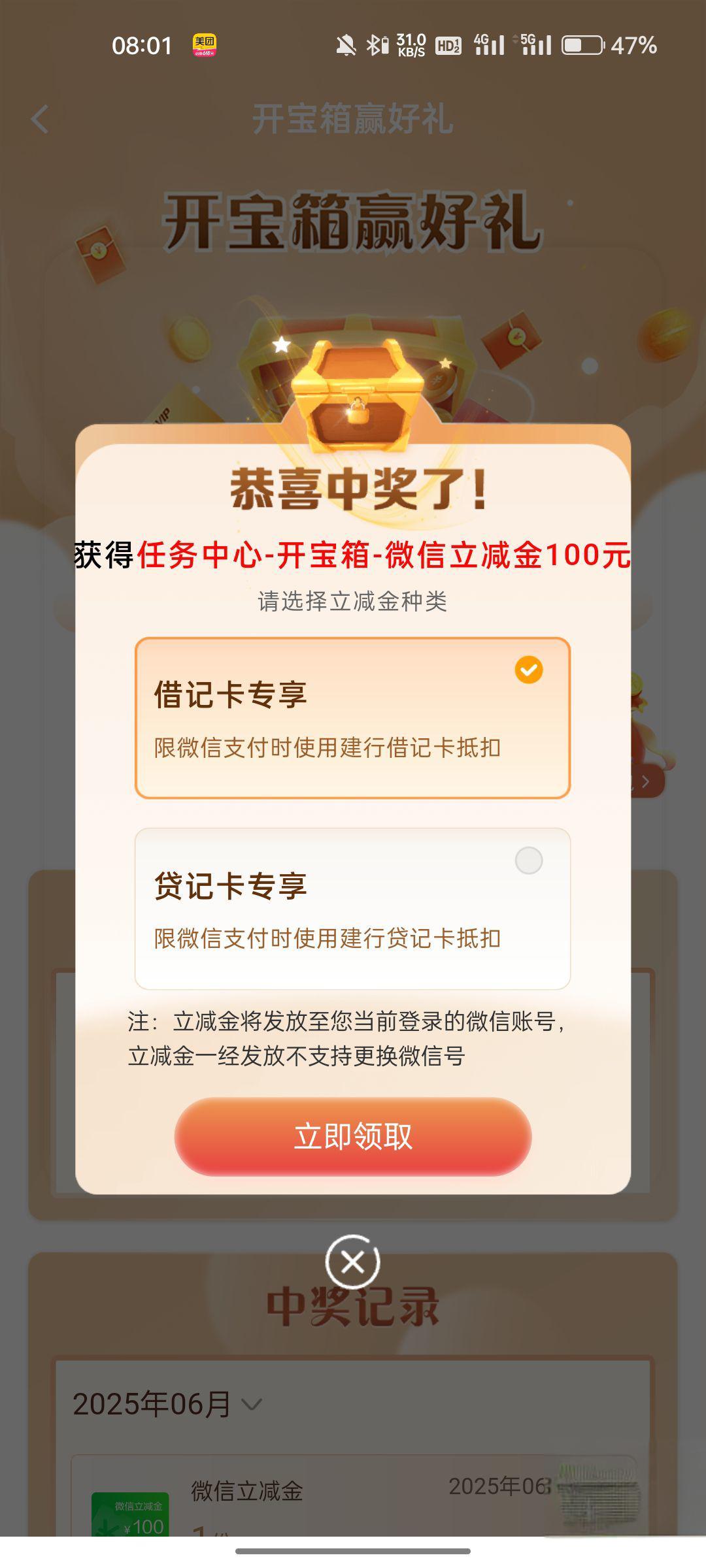
Task: Dismiss the prize dialog with the X
Action: [x=352, y=1262]
